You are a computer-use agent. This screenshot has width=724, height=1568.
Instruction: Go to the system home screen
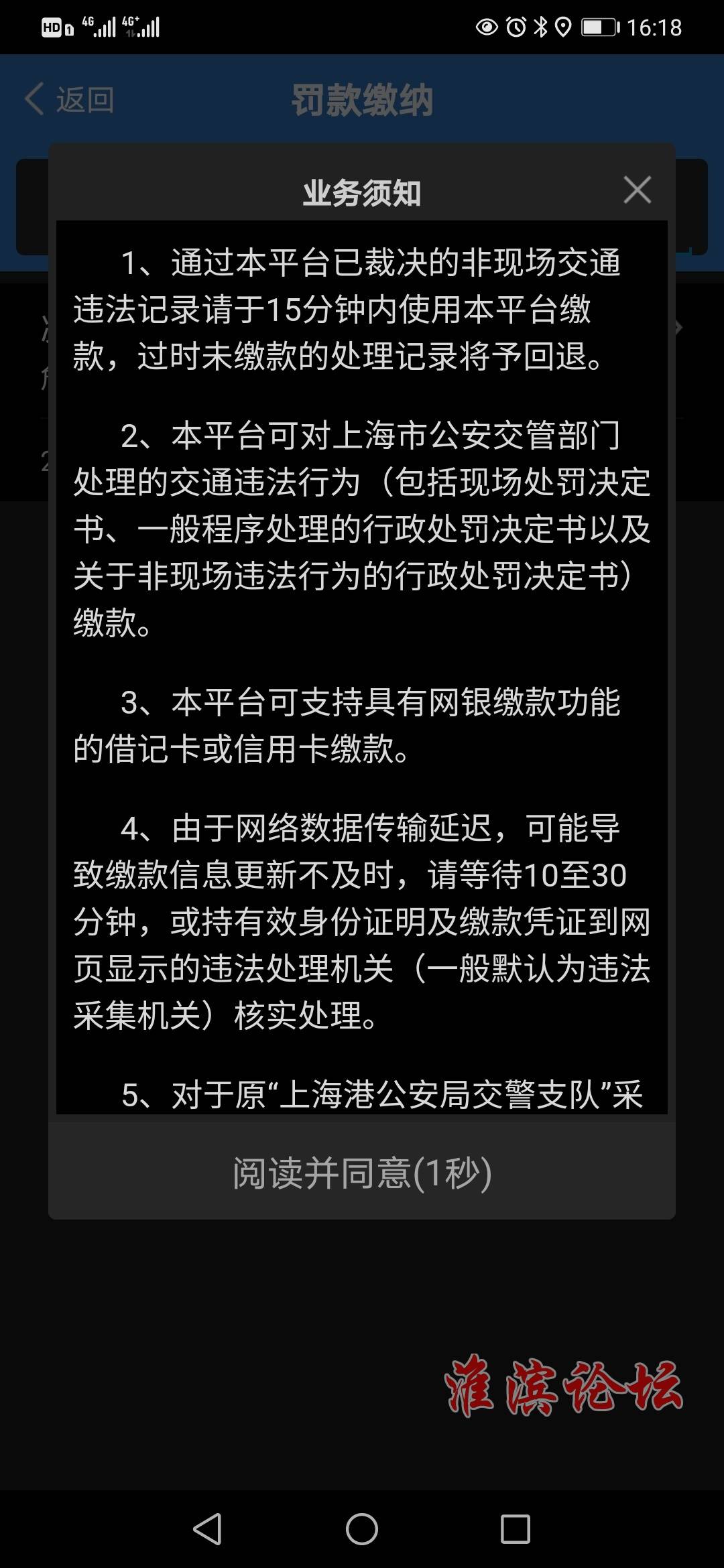point(362,1529)
